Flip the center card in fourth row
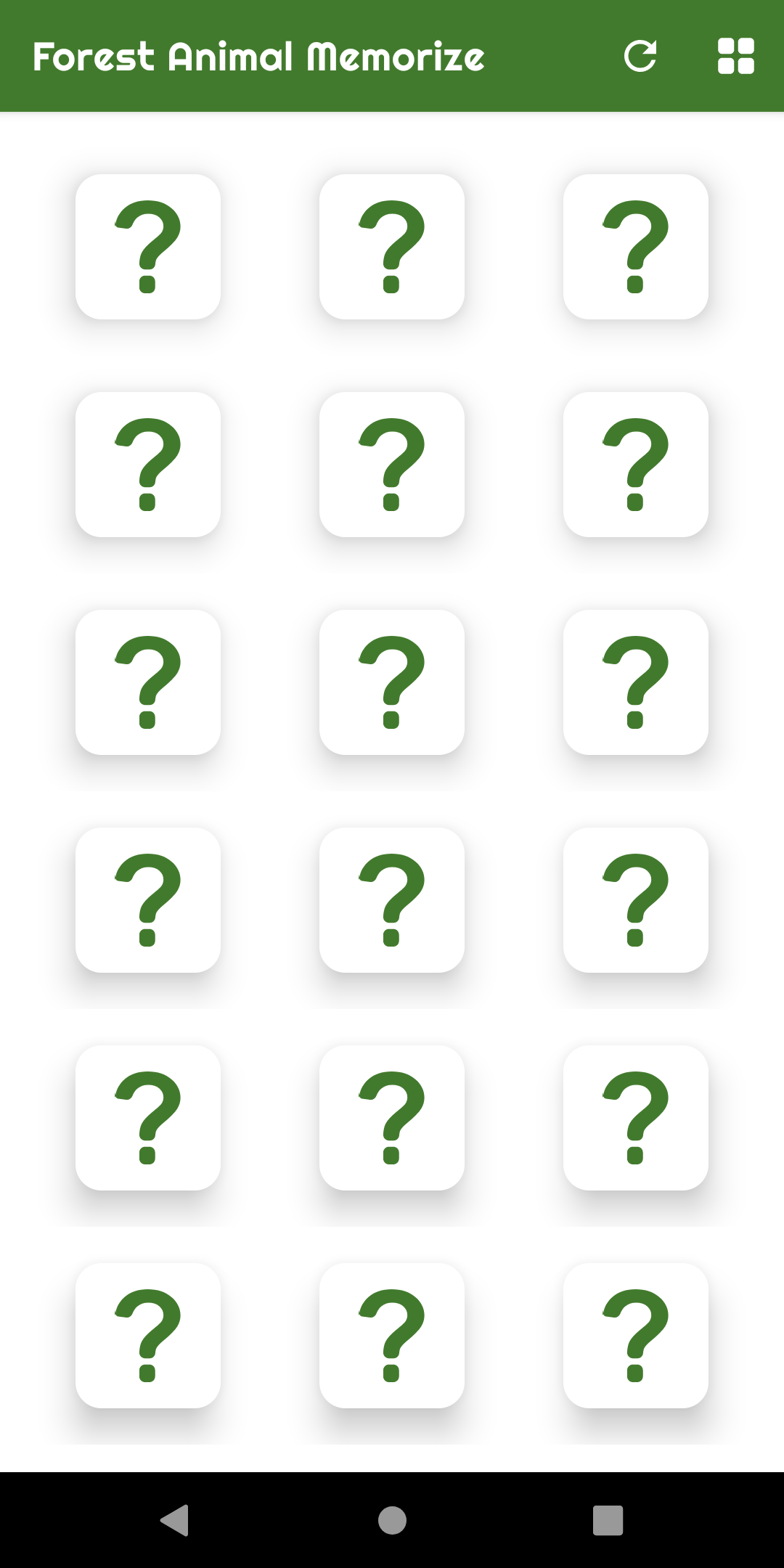 coord(392,900)
